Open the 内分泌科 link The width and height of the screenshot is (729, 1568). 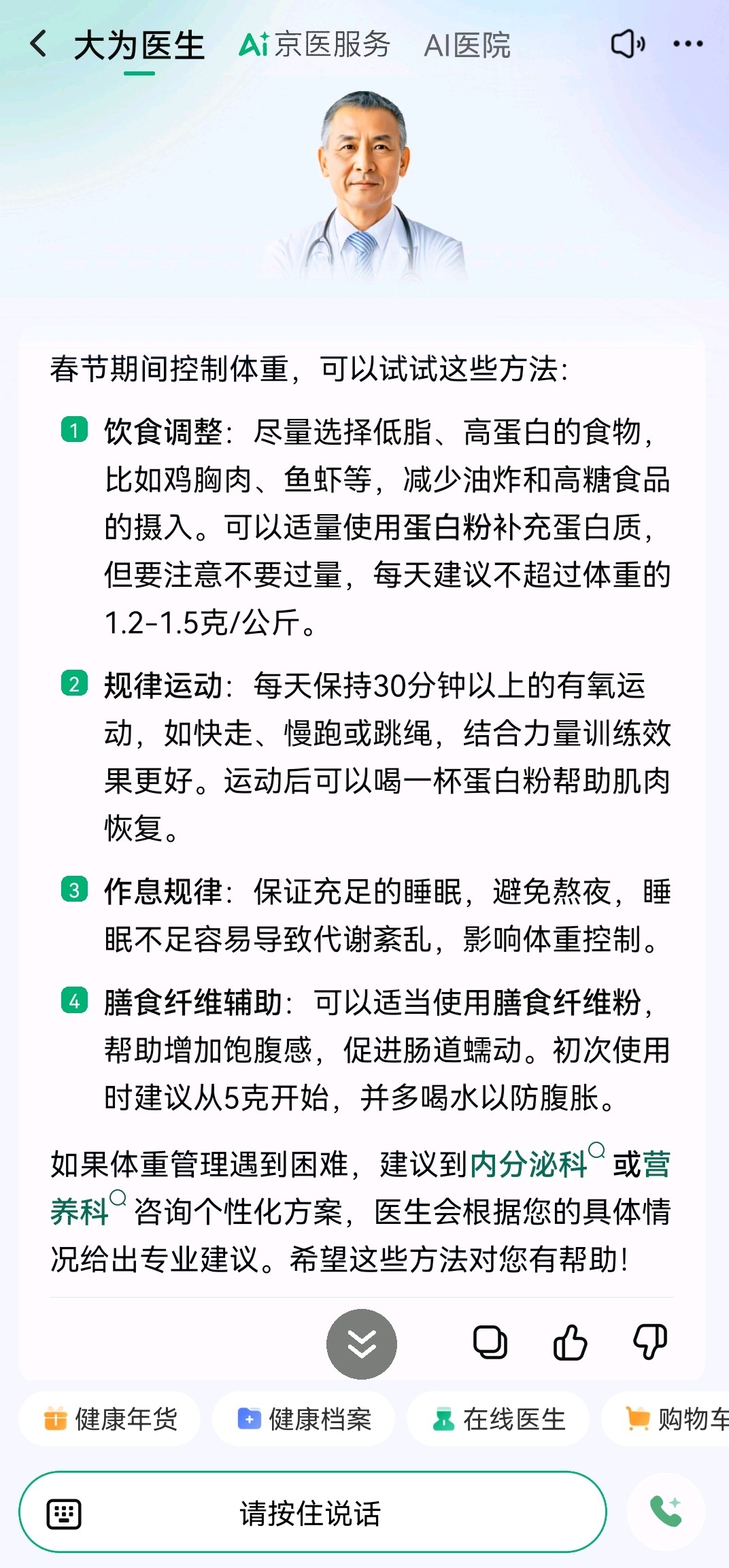[529, 1164]
